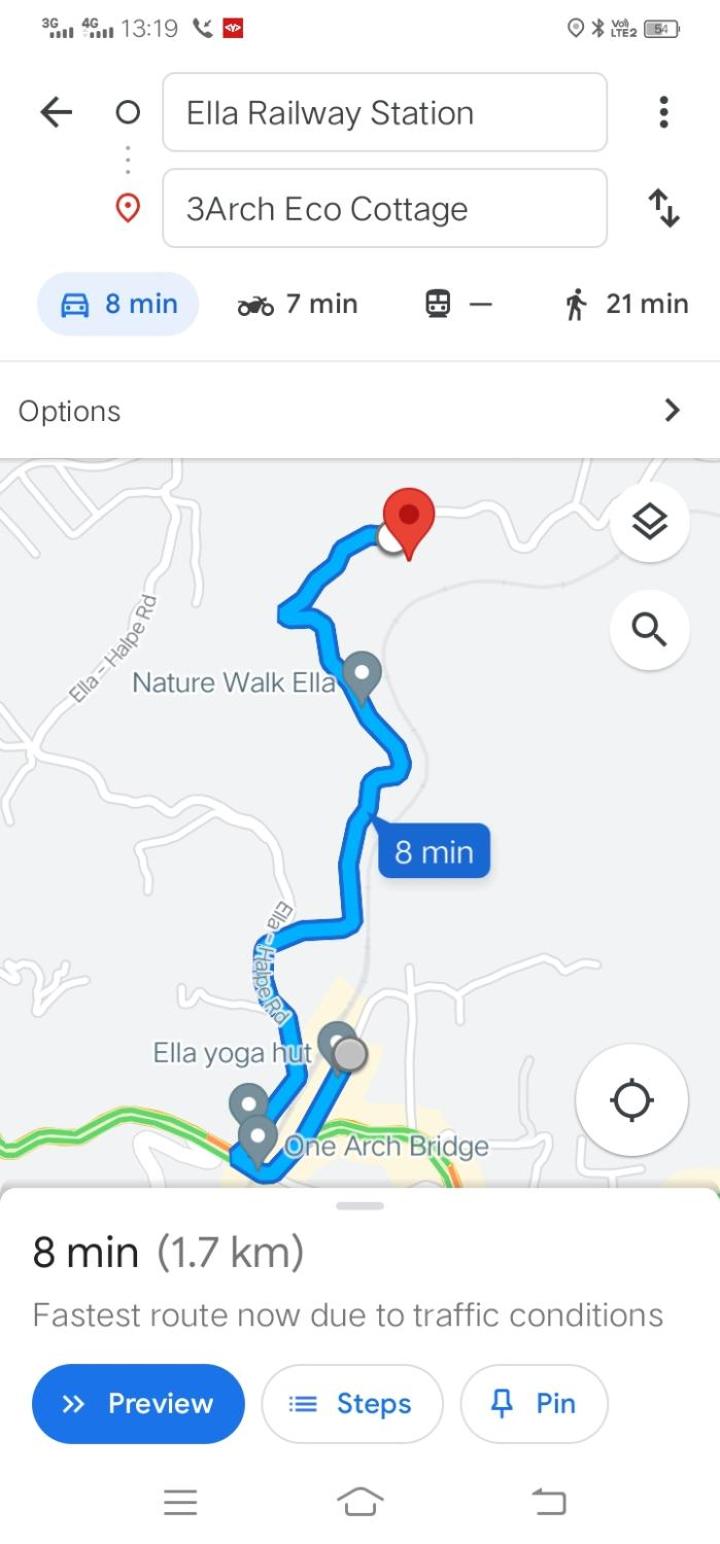The width and height of the screenshot is (720, 1544).
Task: Switch to motorcycle 7 min mode
Action: click(x=297, y=304)
